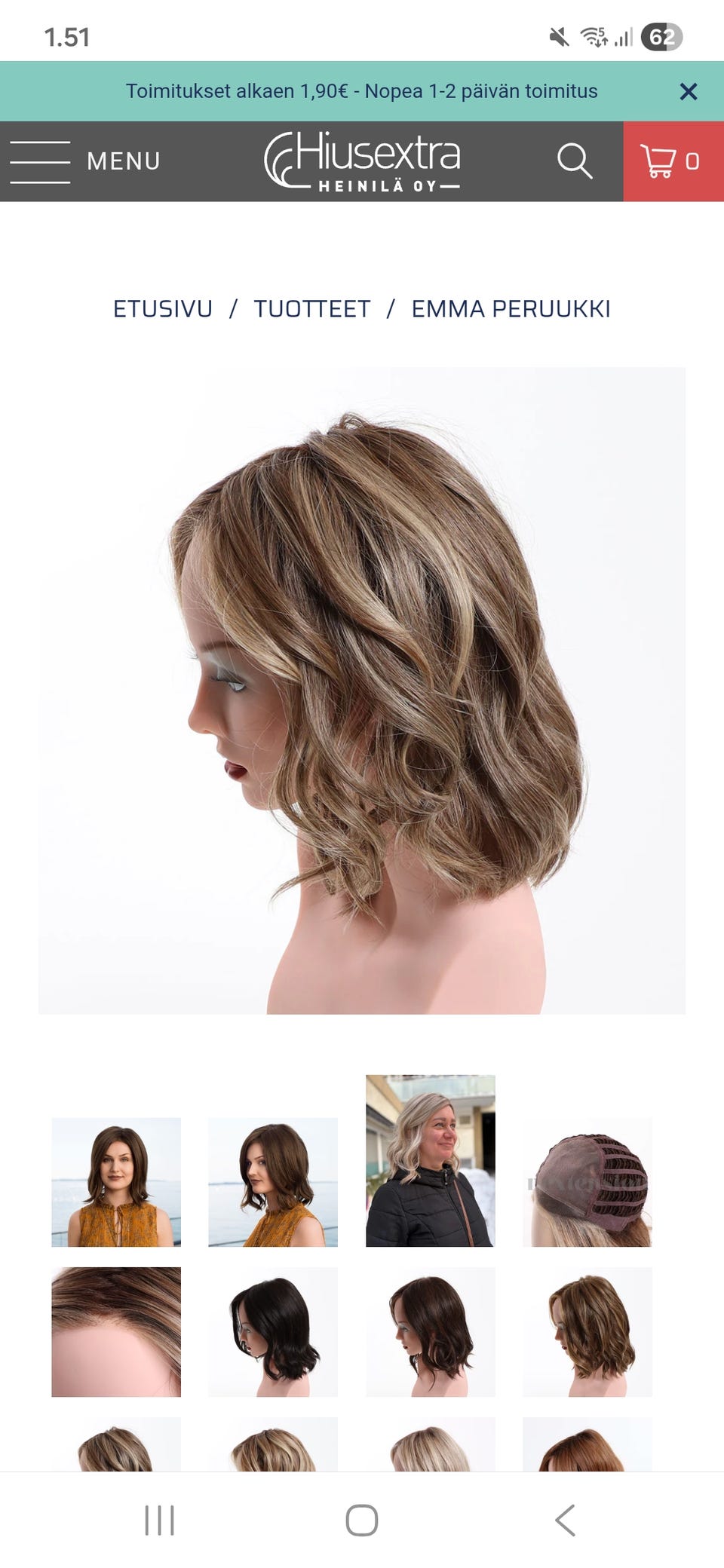Select the highlighted brown wig thumbnail
The width and height of the screenshot is (724, 1568).
(x=587, y=1331)
